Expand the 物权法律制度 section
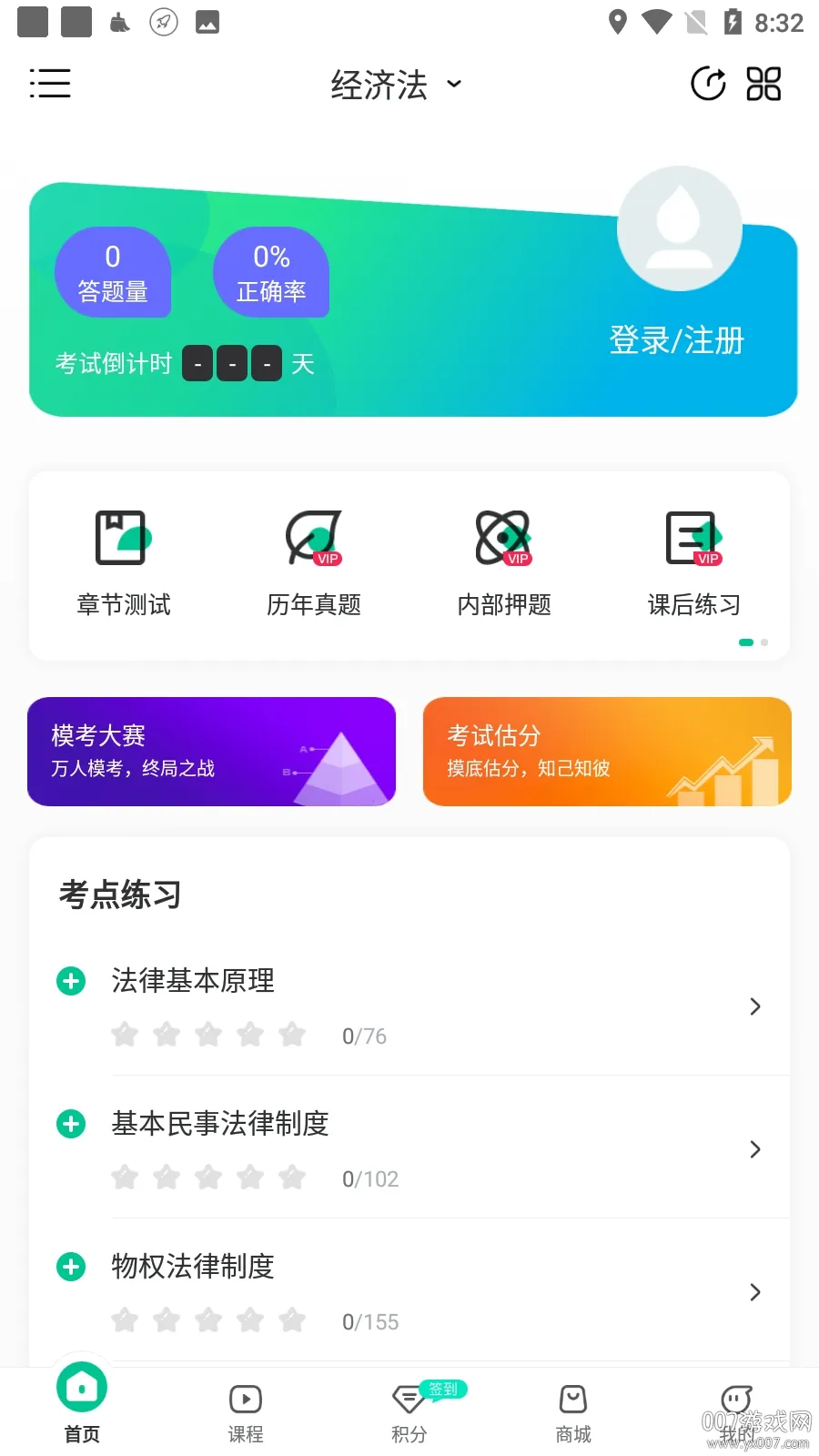 (x=71, y=1267)
